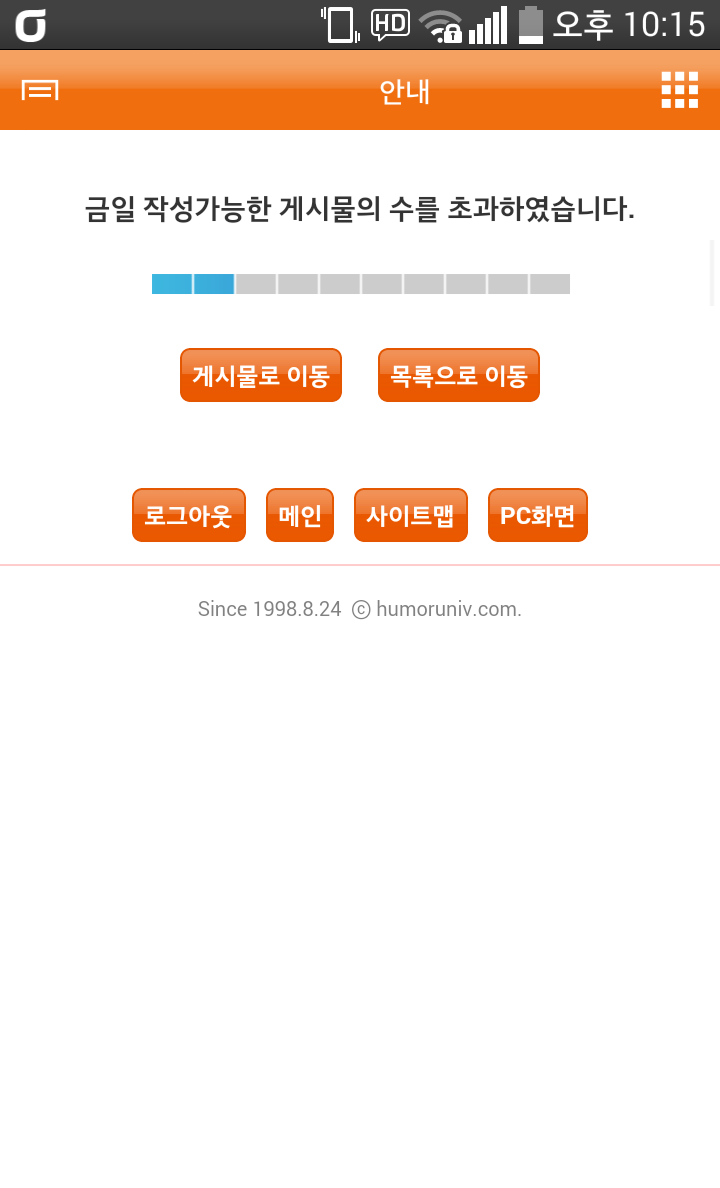Open the 메인 main page
The width and height of the screenshot is (720, 1188).
click(300, 515)
